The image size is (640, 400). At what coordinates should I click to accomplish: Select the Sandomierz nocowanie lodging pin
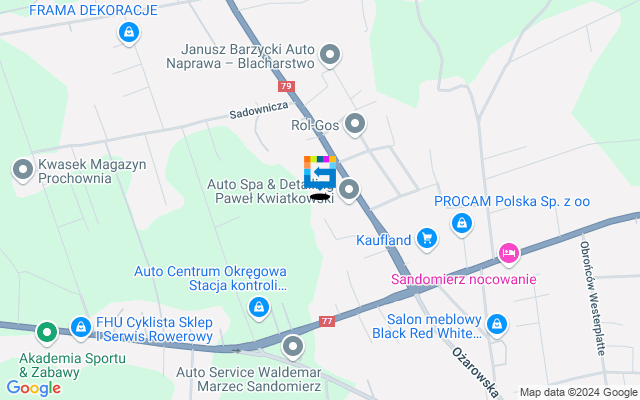tap(508, 253)
